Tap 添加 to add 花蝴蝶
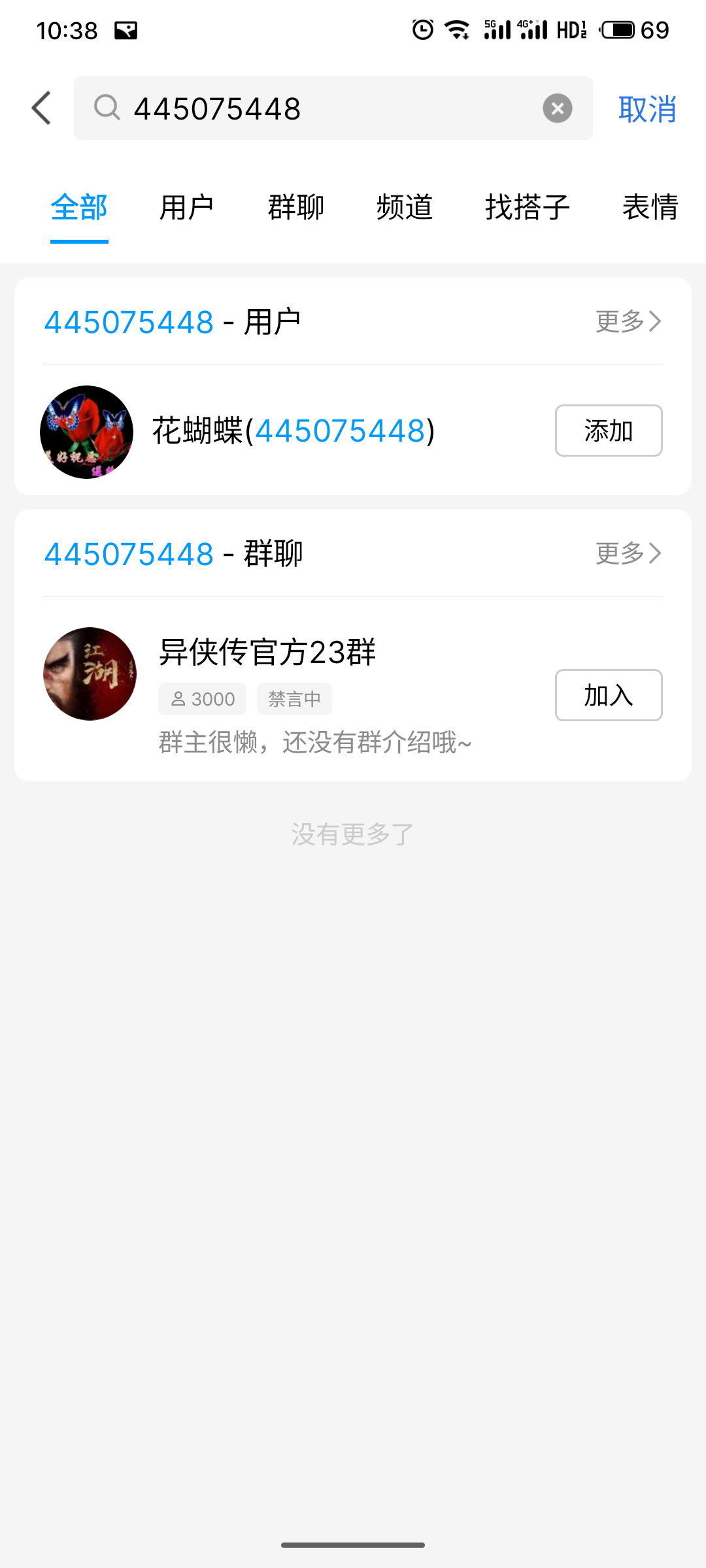Image resolution: width=706 pixels, height=1568 pixels. (608, 431)
